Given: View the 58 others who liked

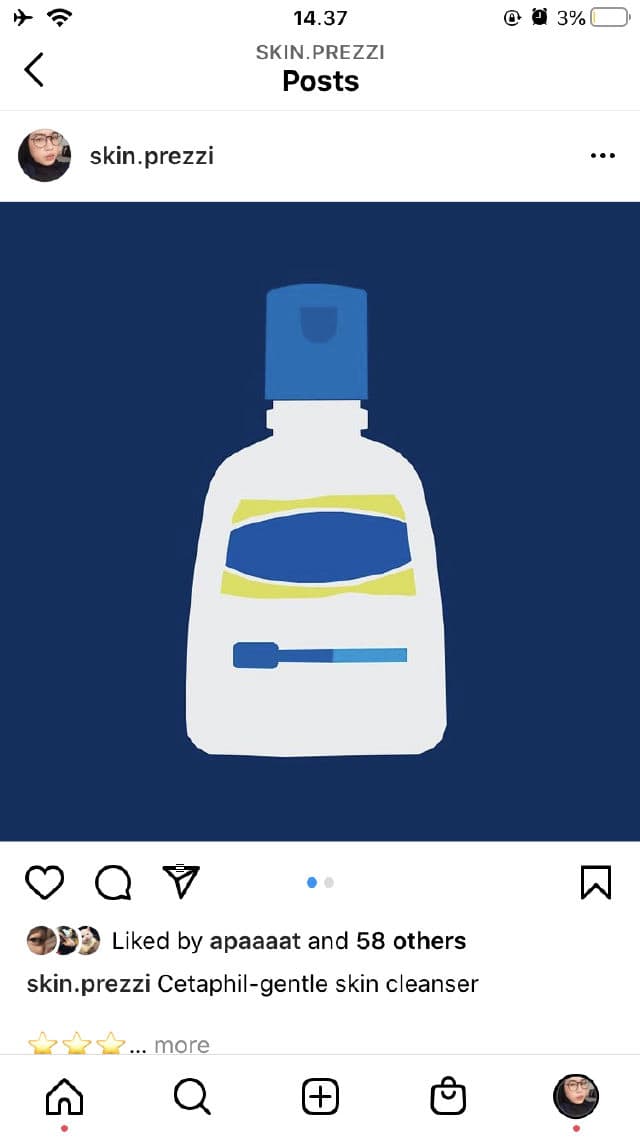Looking at the screenshot, I should point(411,941).
